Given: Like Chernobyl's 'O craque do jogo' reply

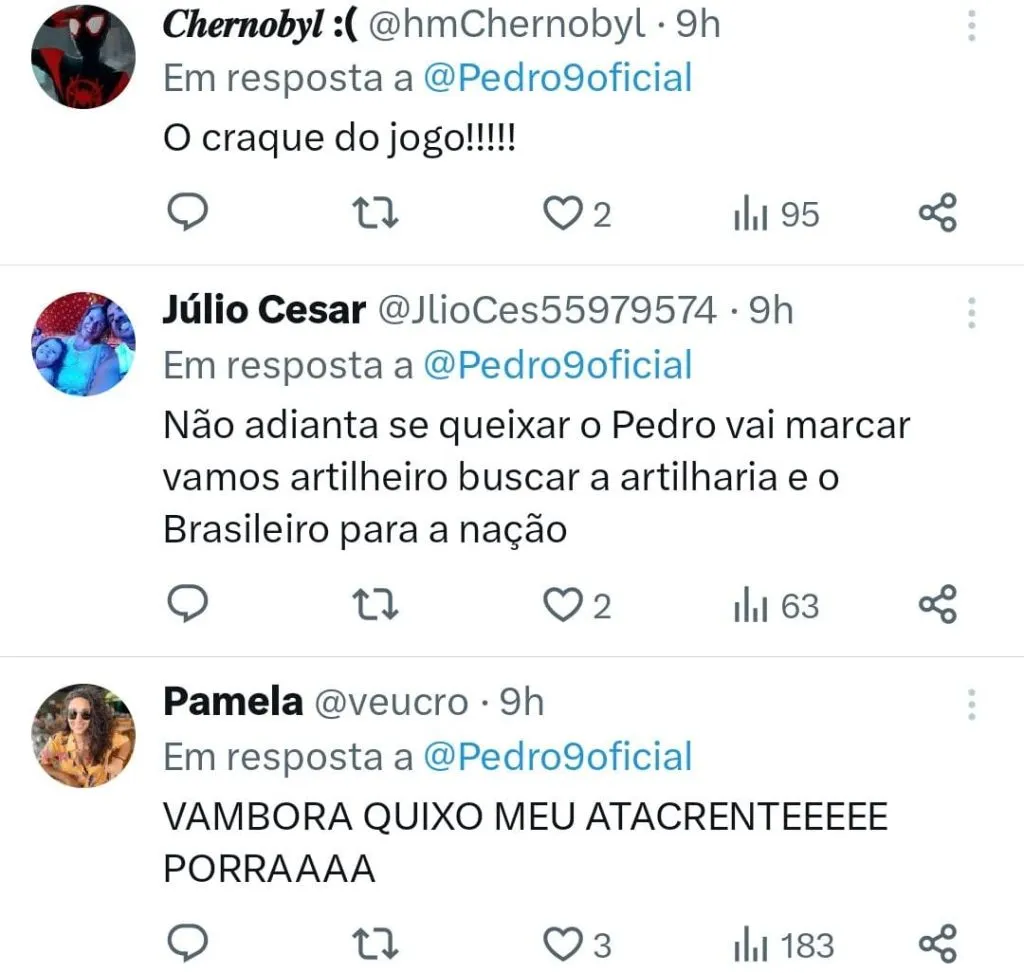Looking at the screenshot, I should [563, 213].
